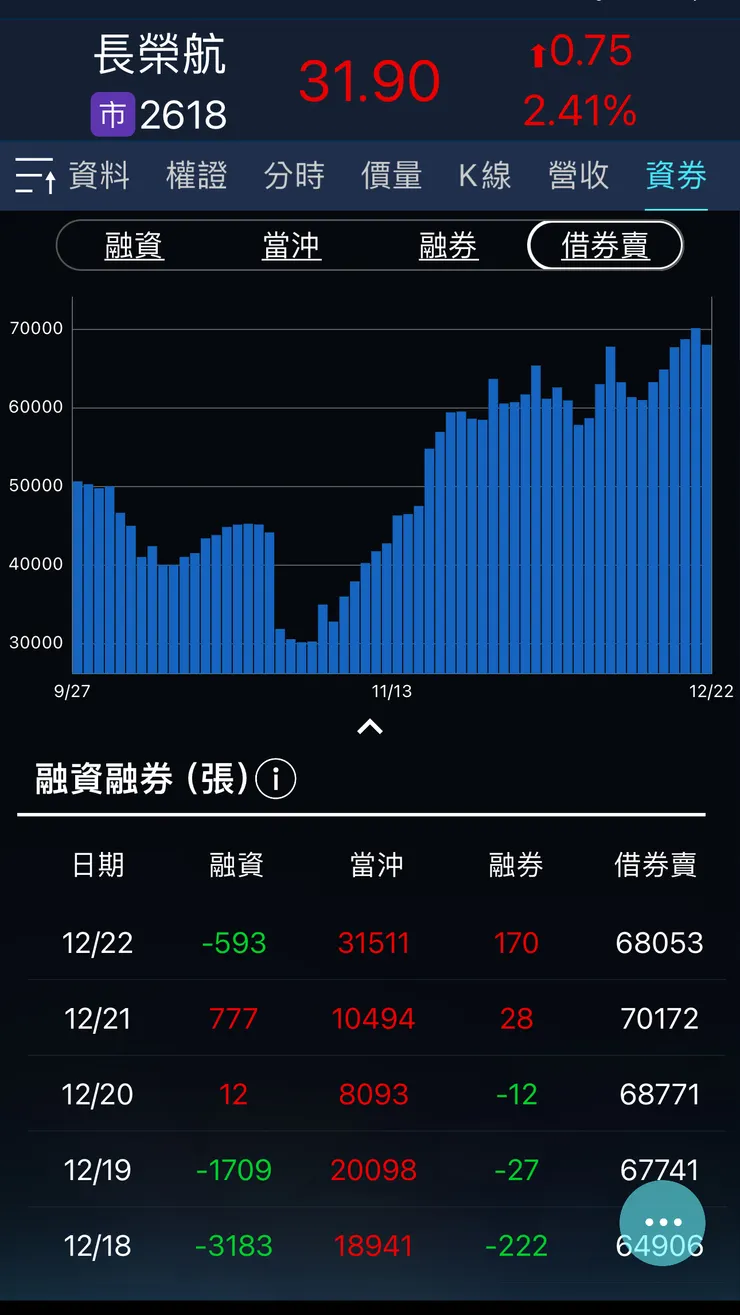The width and height of the screenshot is (740, 1315).
Task: Collapse the chart using the up chevron
Action: pyautogui.click(x=370, y=726)
